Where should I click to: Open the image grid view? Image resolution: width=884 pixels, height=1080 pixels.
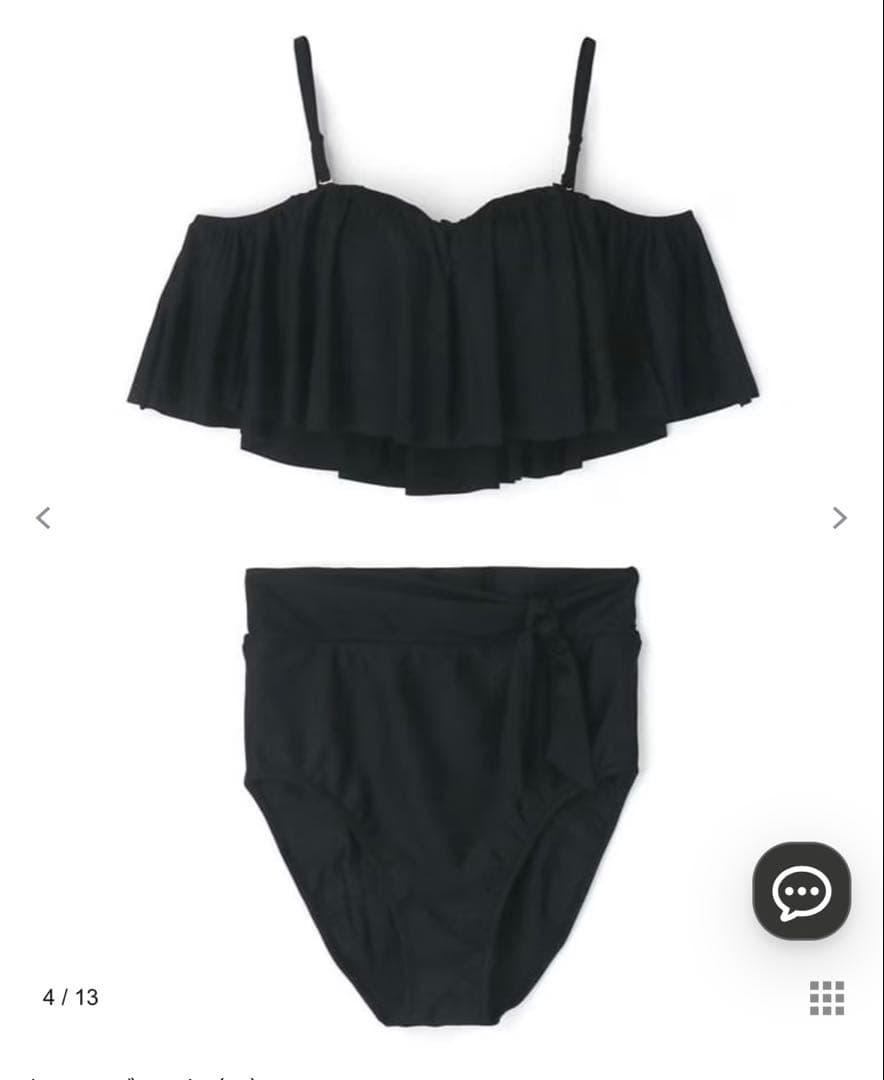[x=827, y=997]
